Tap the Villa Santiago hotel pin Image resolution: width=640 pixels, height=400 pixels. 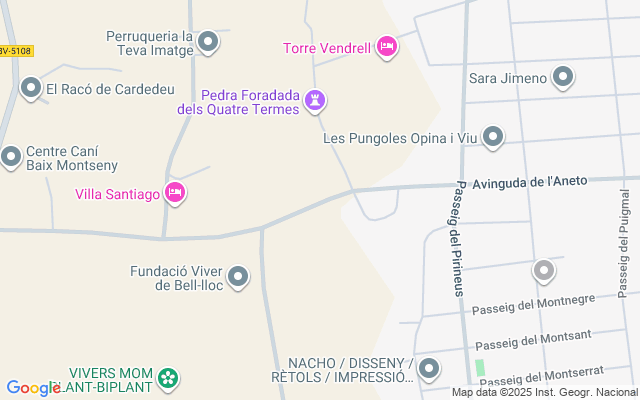click(x=175, y=193)
